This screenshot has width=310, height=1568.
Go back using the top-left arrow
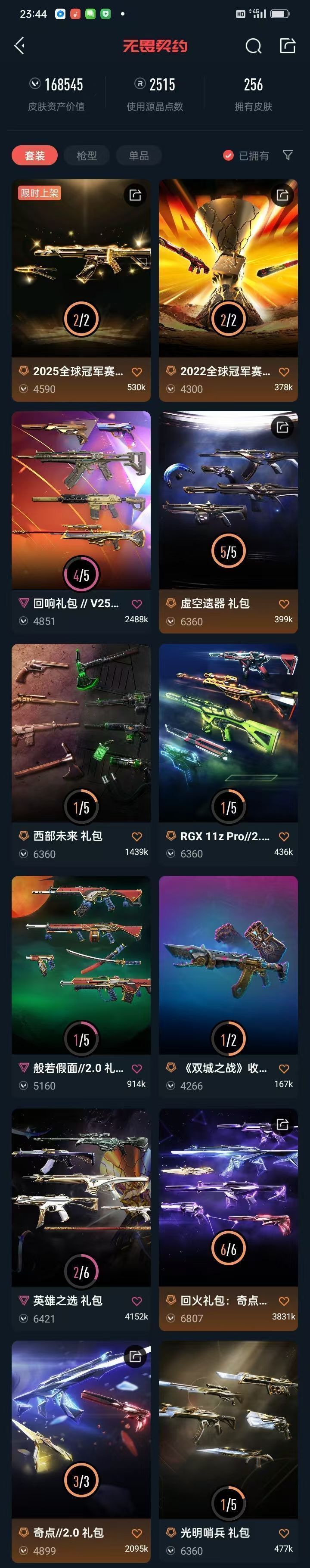[20, 46]
